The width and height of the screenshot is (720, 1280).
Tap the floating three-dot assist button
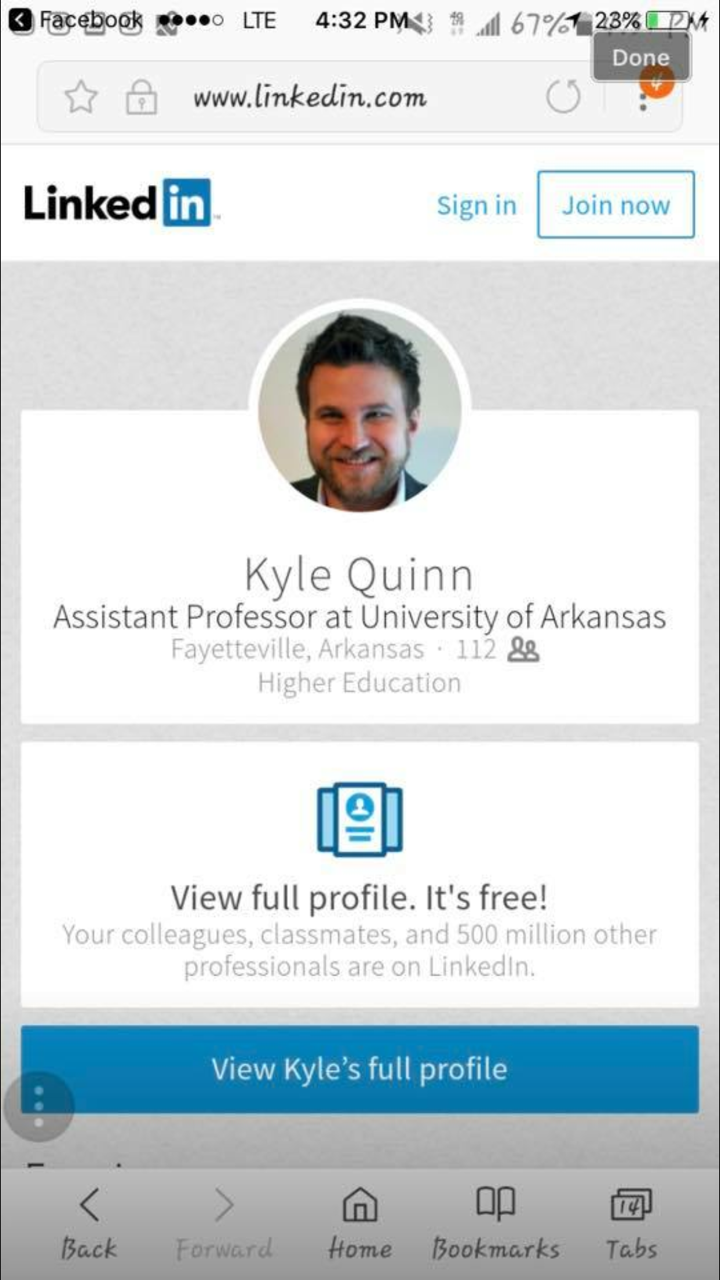click(x=39, y=1106)
